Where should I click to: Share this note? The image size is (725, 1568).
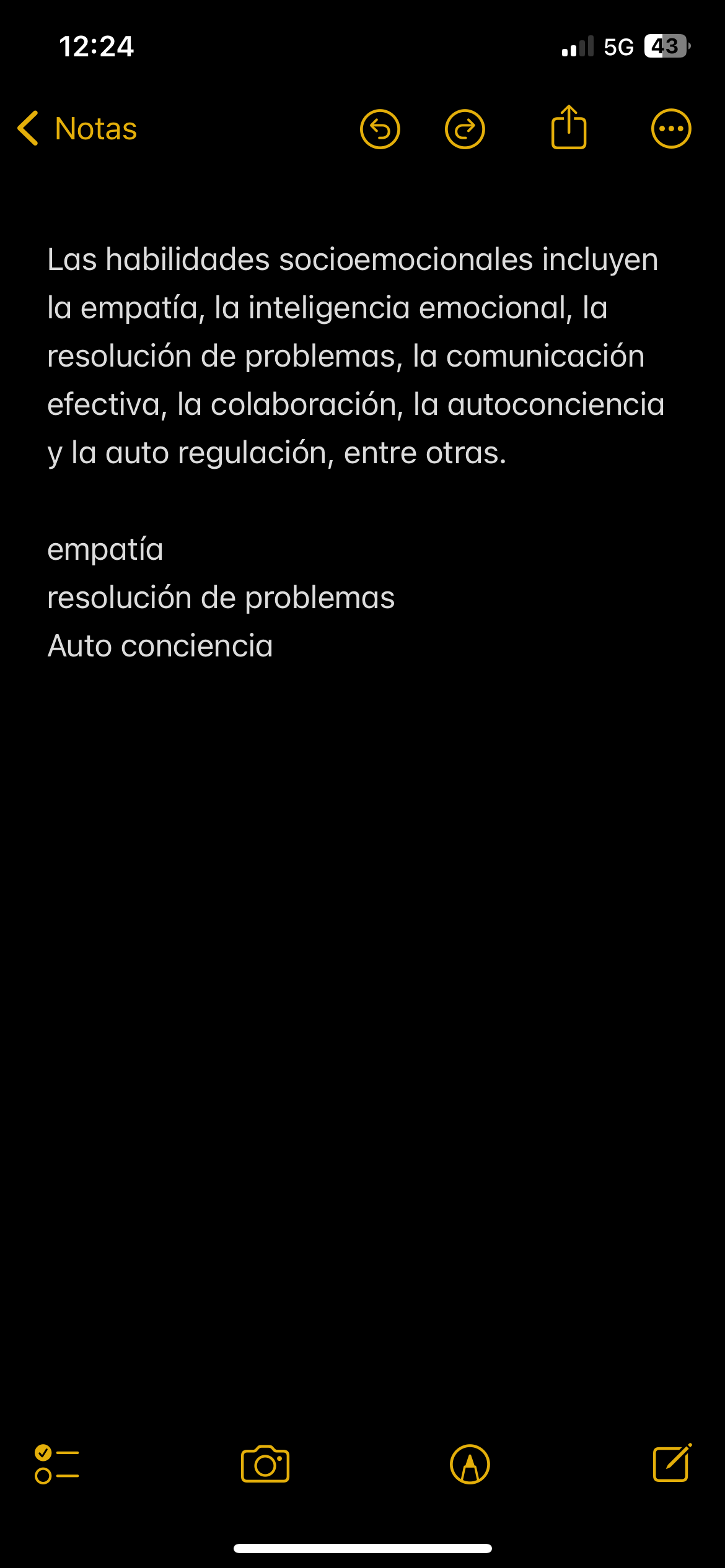[x=568, y=128]
